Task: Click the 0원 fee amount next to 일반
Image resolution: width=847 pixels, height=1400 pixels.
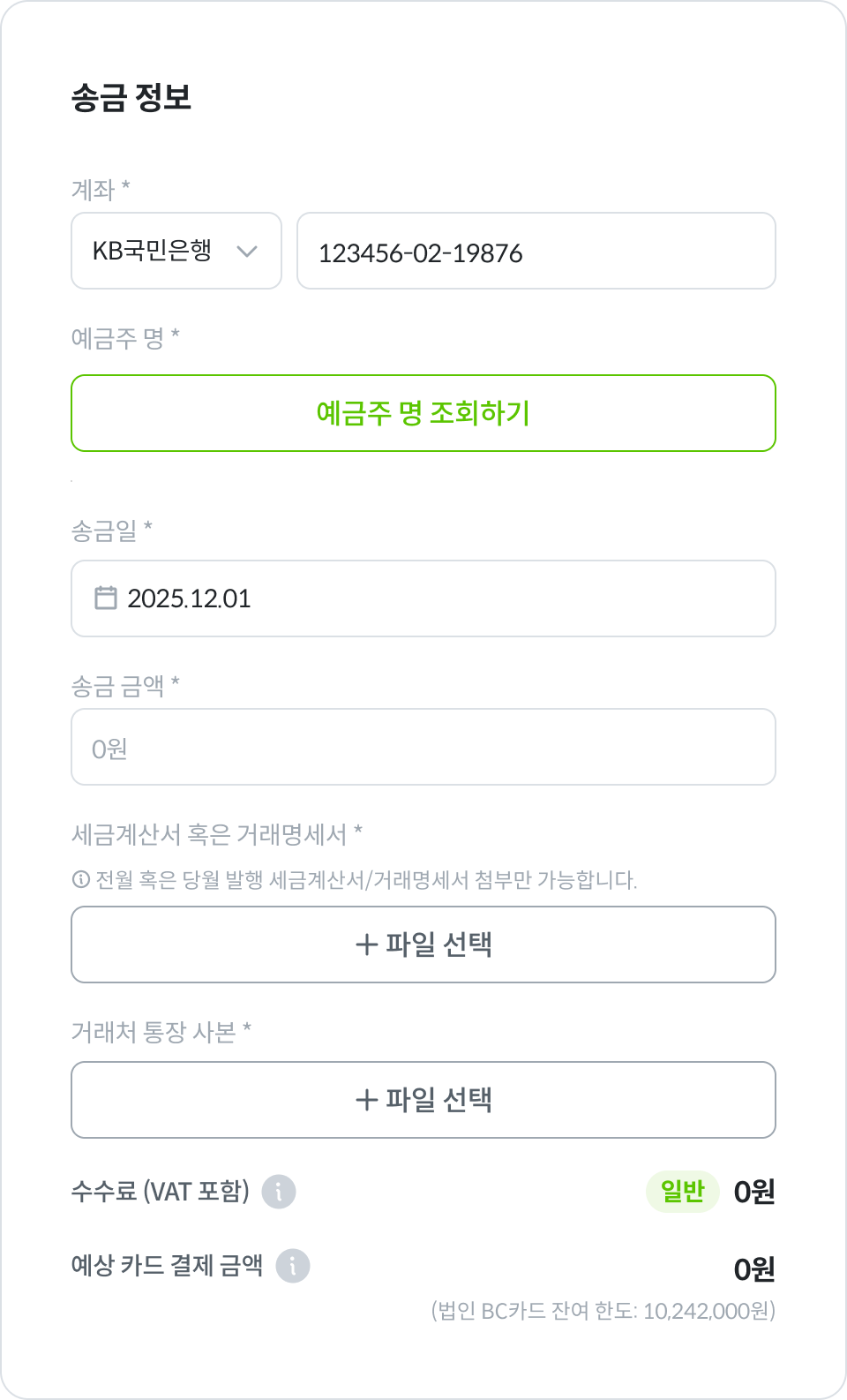Action: (x=753, y=1192)
